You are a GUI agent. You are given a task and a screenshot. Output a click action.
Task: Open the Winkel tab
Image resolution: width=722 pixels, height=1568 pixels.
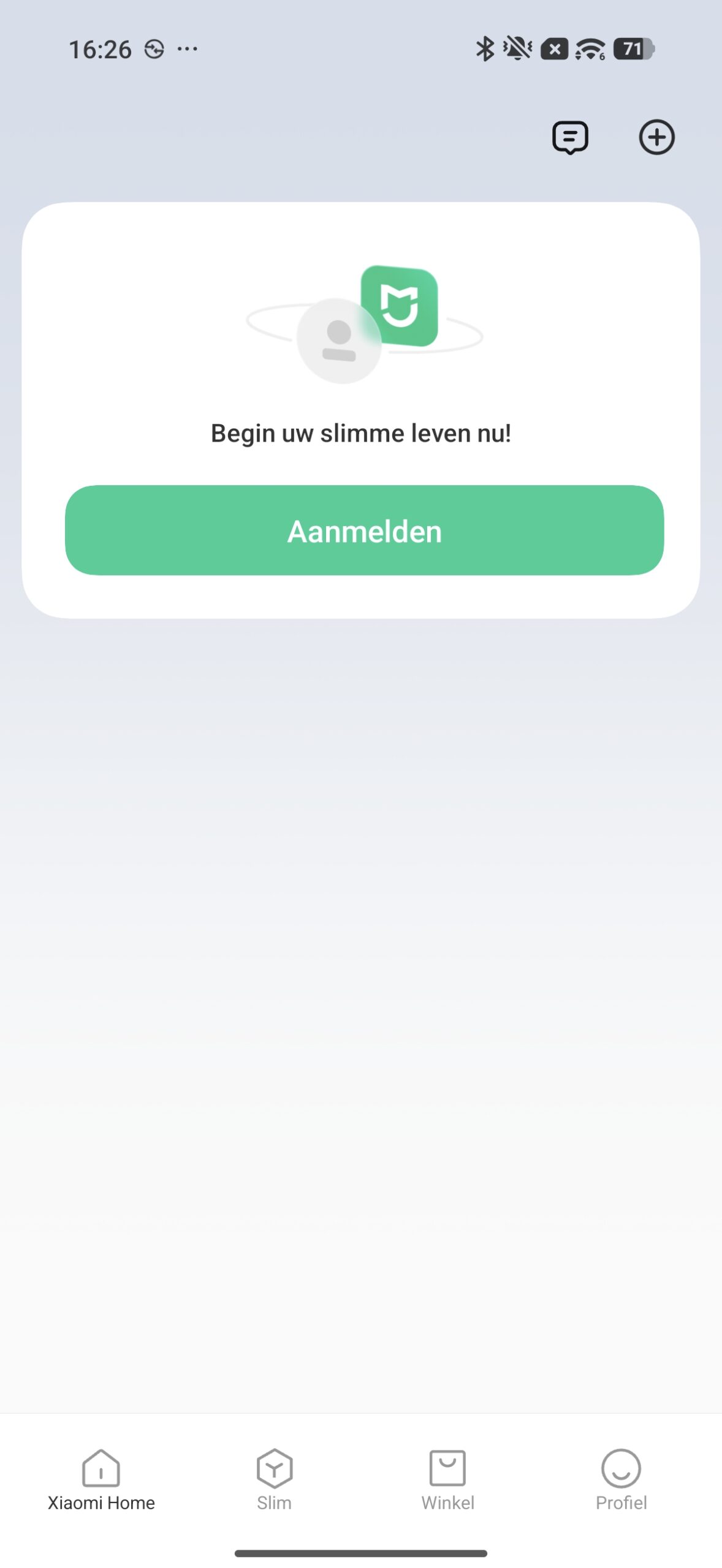click(447, 1479)
